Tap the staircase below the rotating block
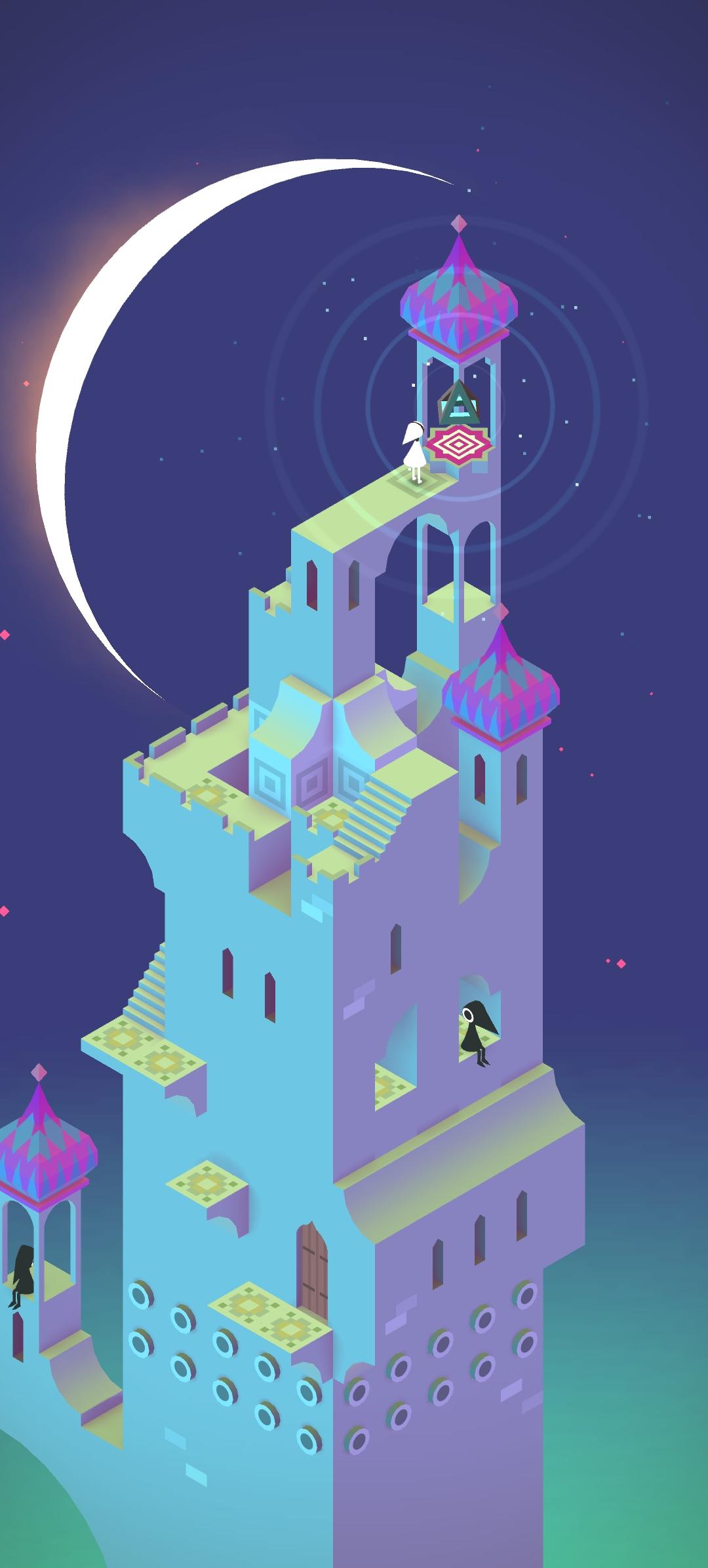The height and width of the screenshot is (1568, 708). [x=372, y=815]
